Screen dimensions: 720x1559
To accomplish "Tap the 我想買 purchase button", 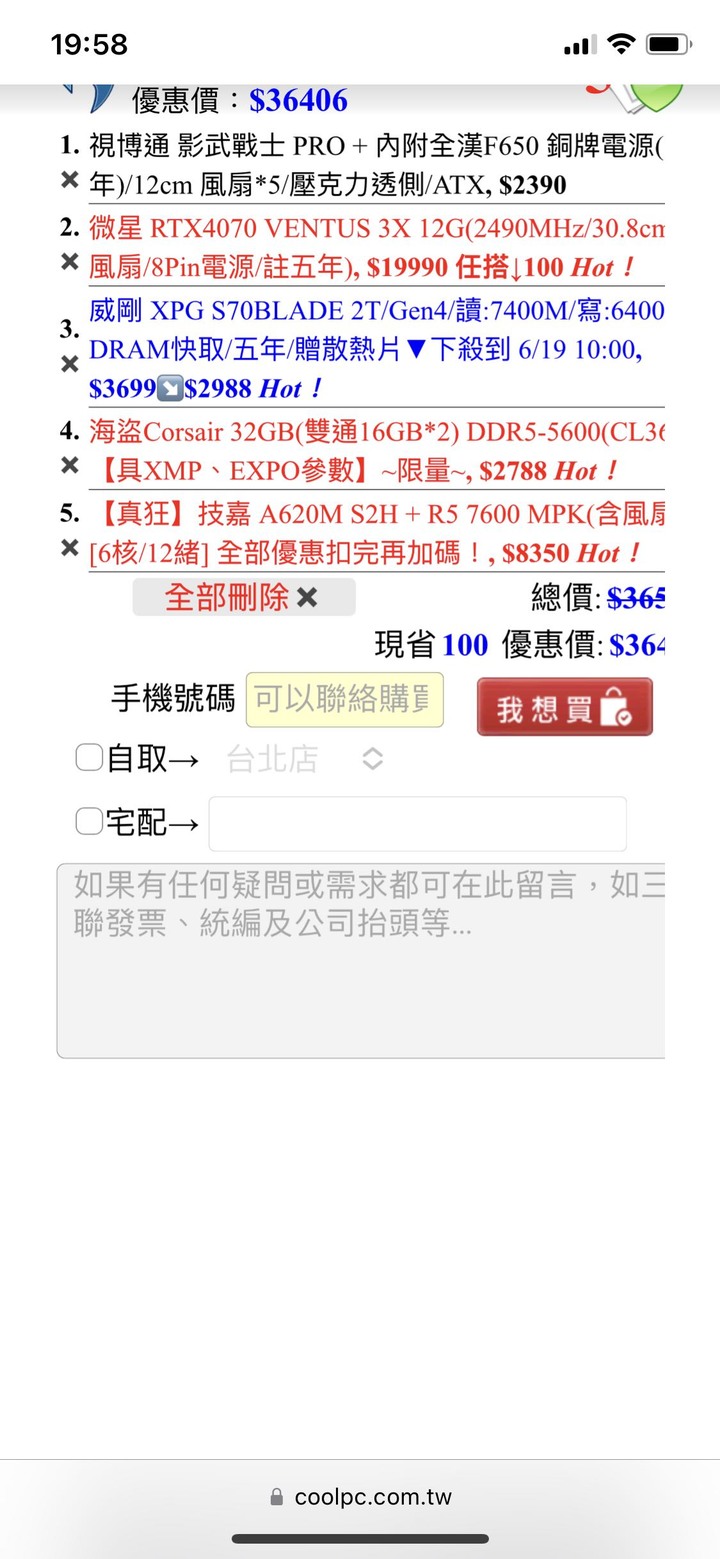I will [564, 708].
